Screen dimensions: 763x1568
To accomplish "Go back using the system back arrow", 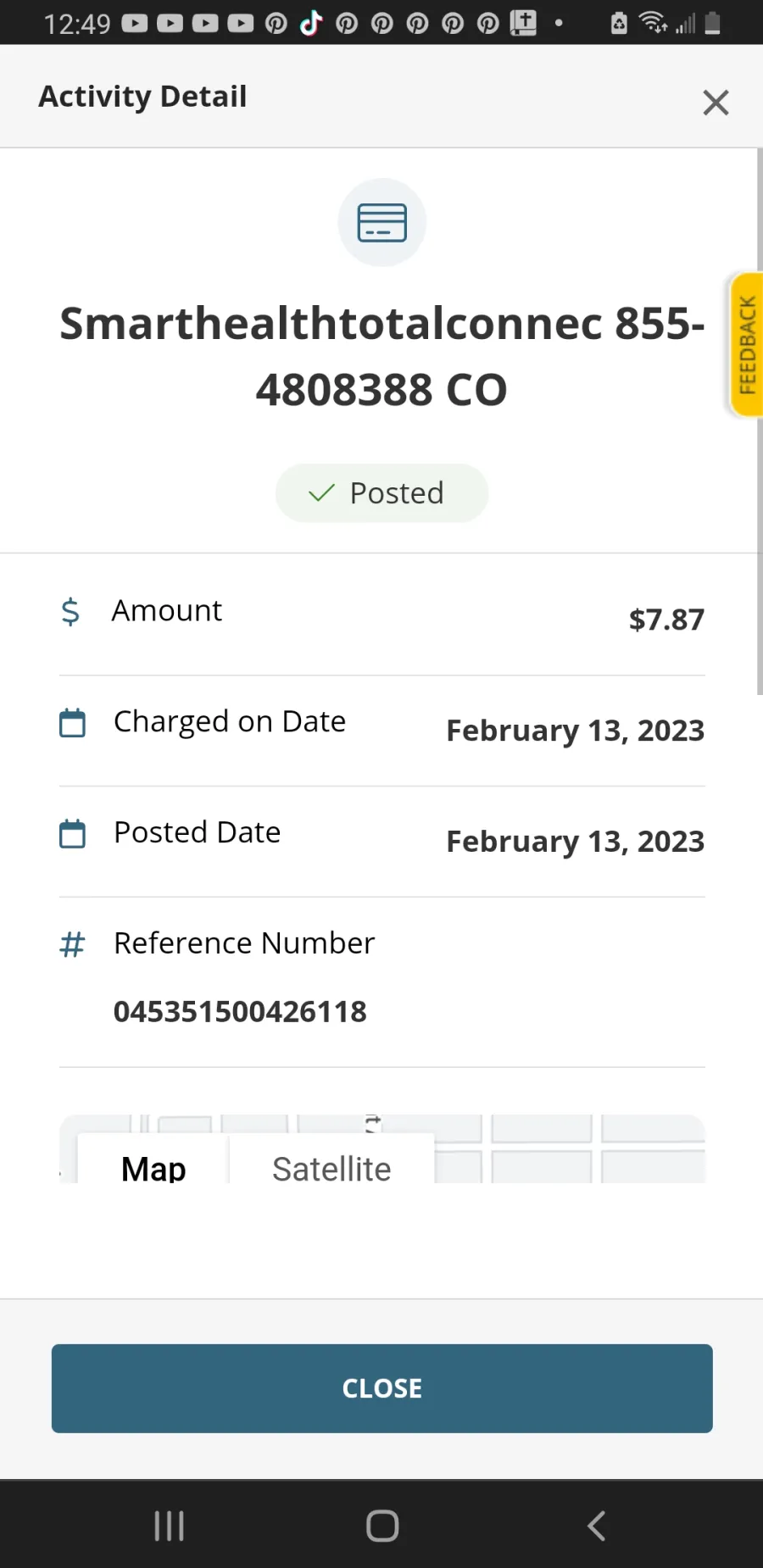I will click(596, 1526).
